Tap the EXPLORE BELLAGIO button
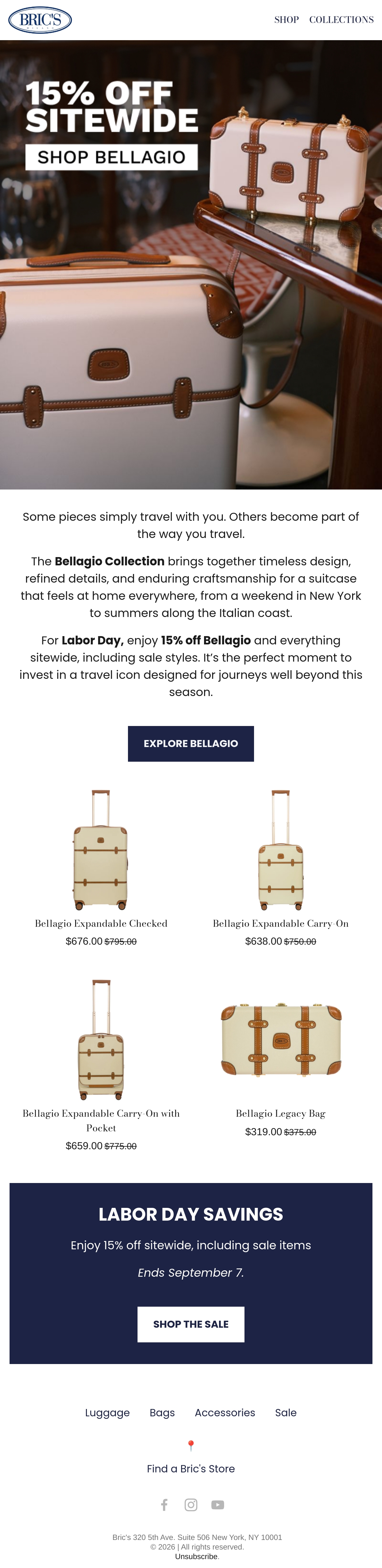Screen dimensions: 382x1568 [x=191, y=743]
